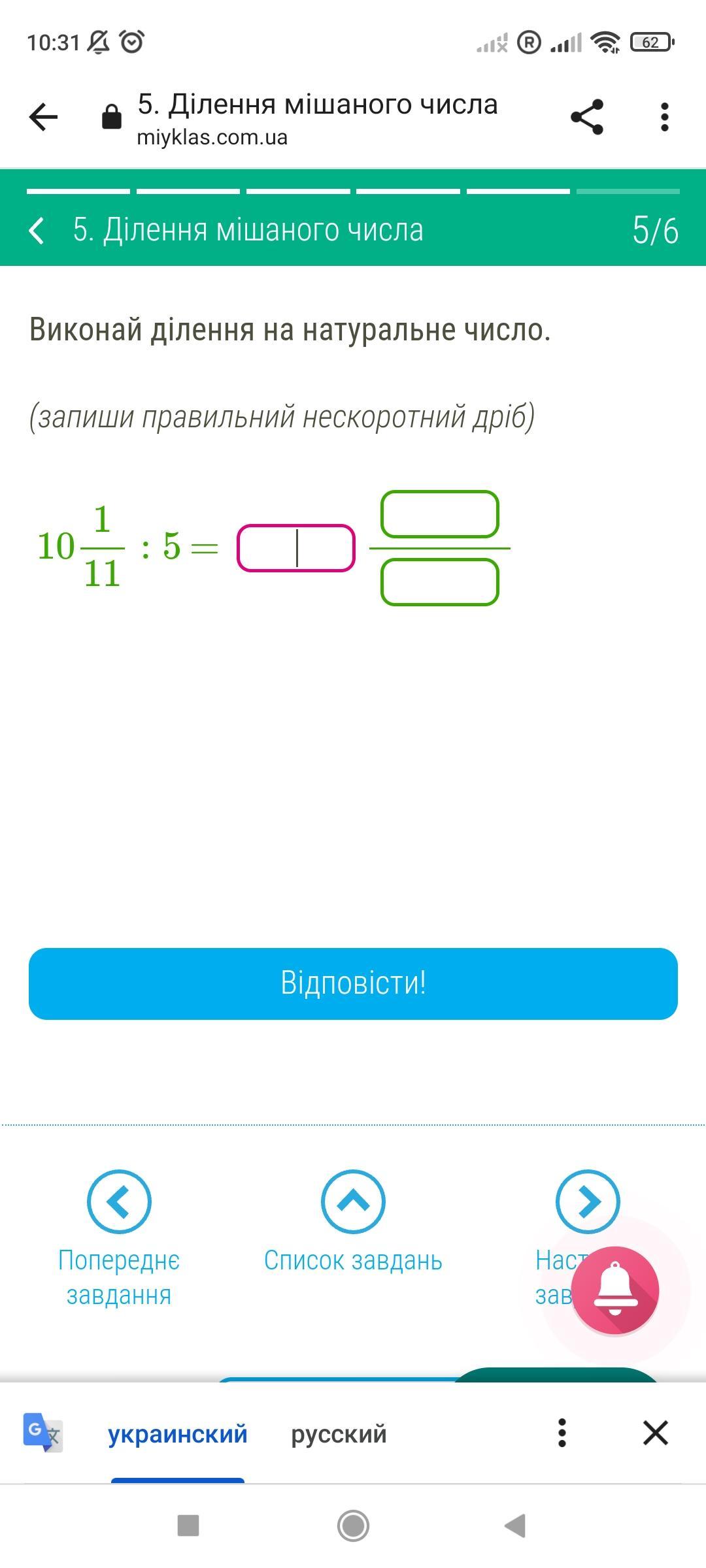Return via the green header back chevron
This screenshot has width=706, height=1568.
(x=37, y=231)
